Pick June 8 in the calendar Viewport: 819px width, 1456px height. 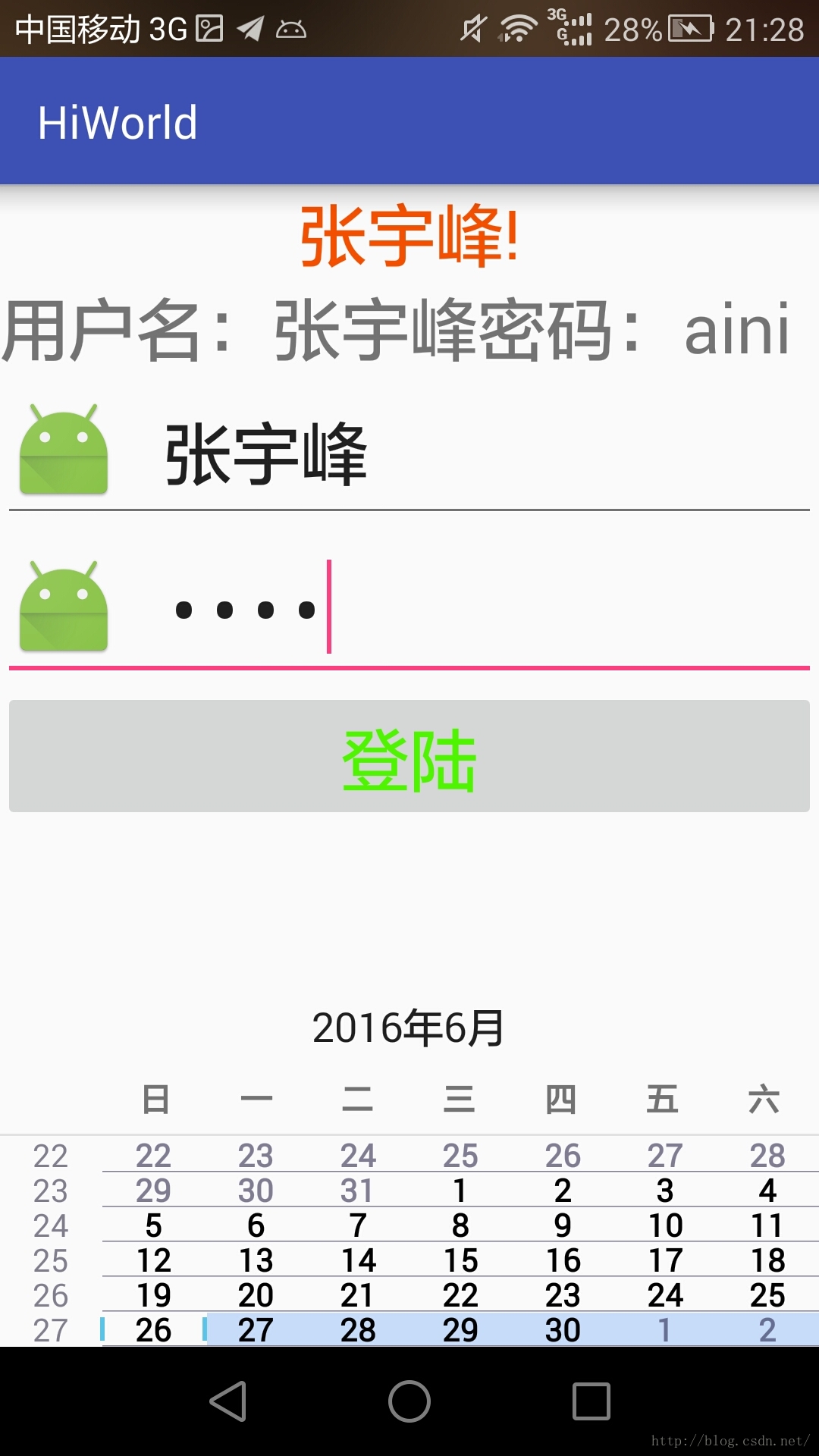pos(460,1225)
